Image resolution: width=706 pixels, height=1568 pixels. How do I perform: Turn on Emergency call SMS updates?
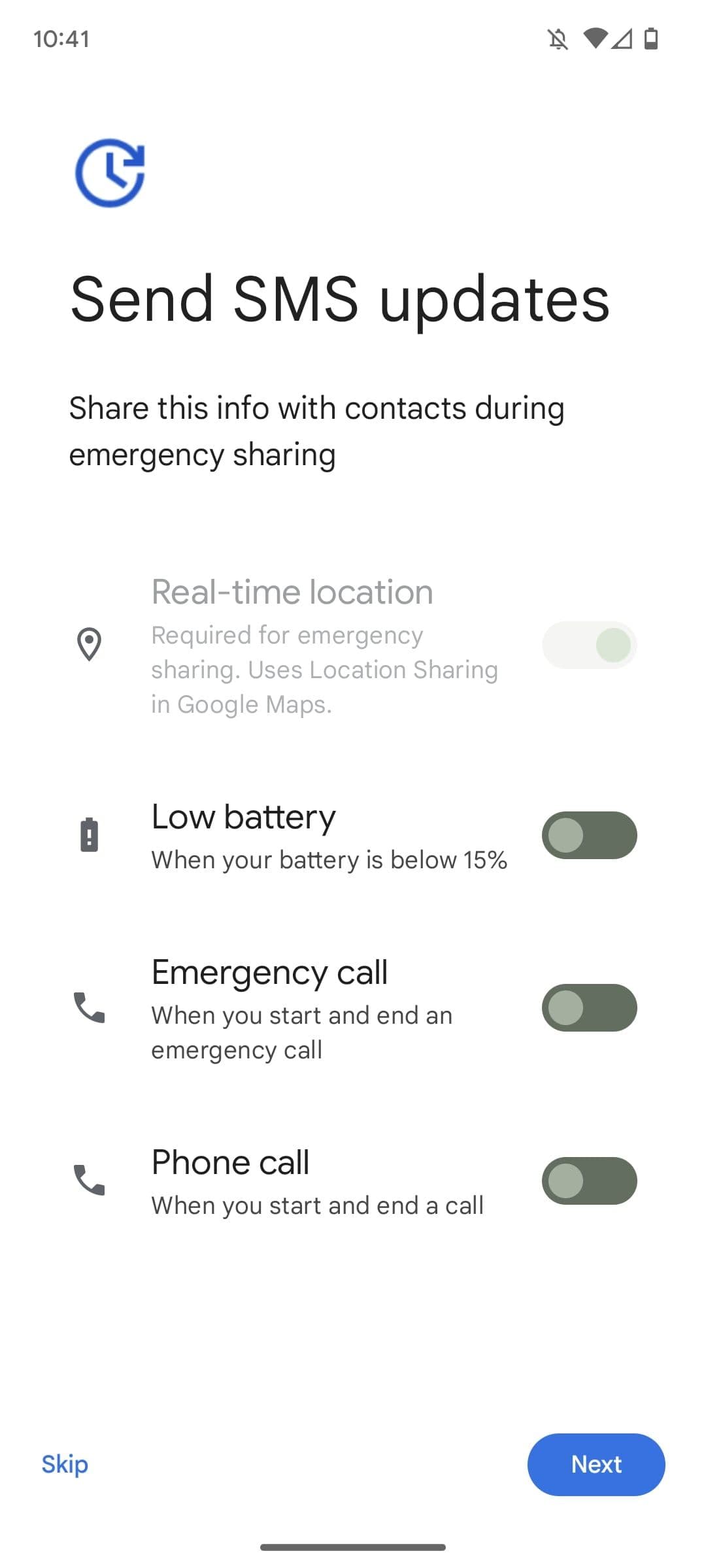(589, 1007)
